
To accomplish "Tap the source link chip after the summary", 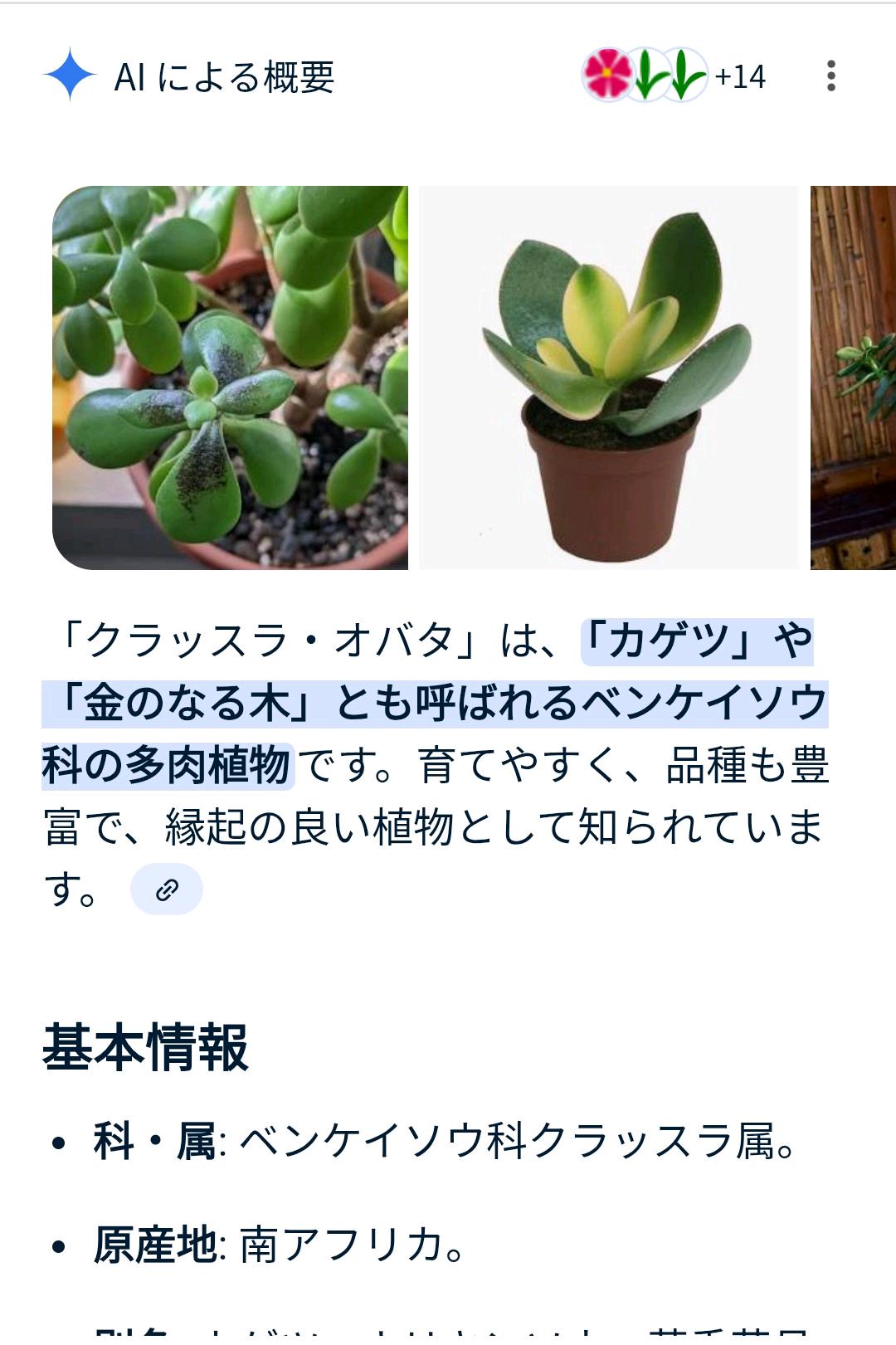I will 167,889.
